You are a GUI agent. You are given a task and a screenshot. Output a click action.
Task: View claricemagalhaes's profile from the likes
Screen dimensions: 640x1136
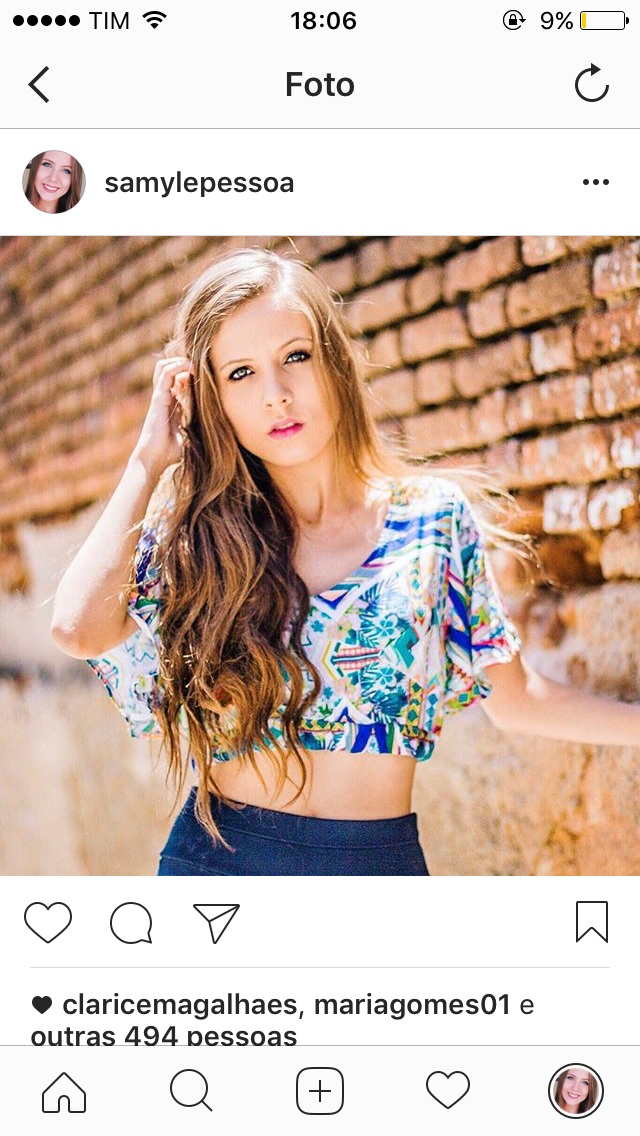pyautogui.click(x=180, y=1004)
